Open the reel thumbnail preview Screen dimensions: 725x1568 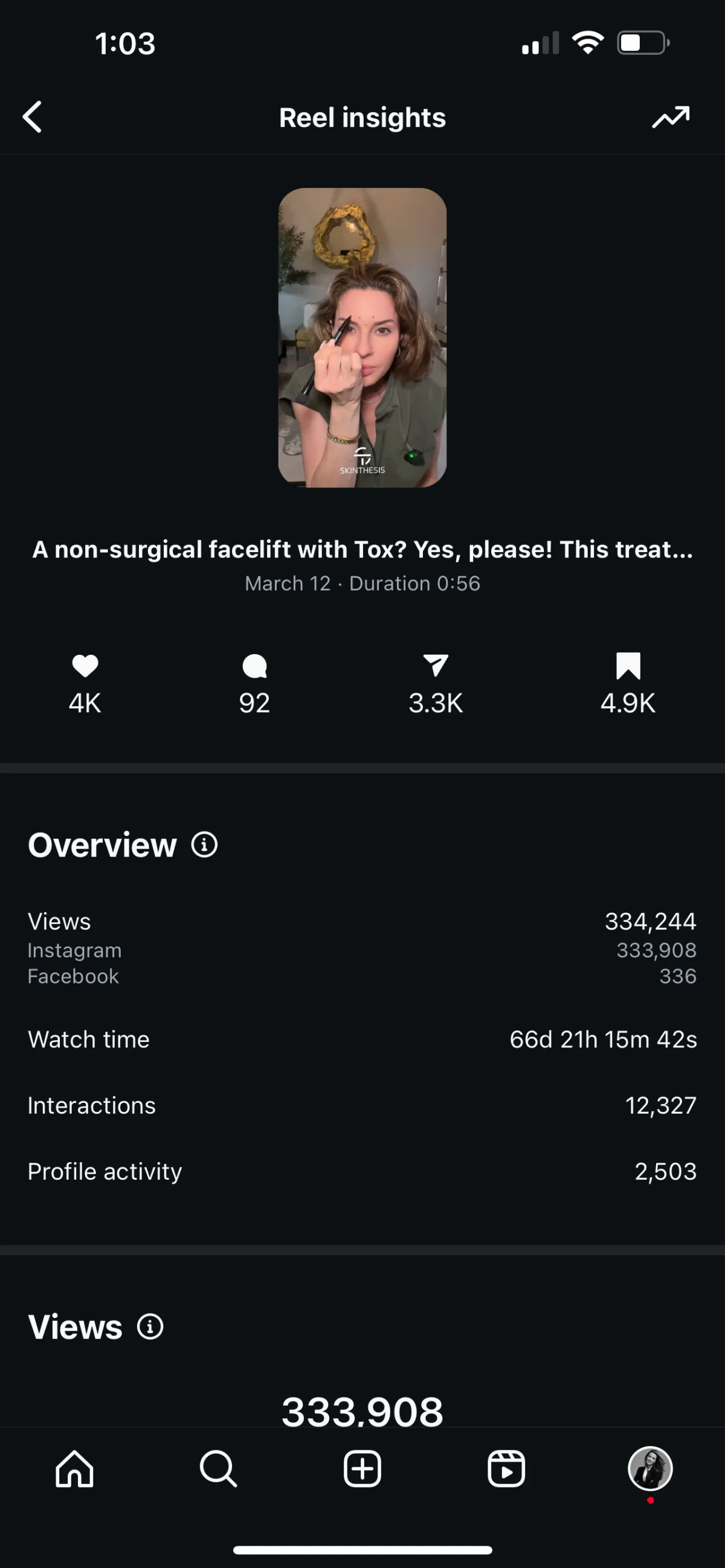point(362,337)
